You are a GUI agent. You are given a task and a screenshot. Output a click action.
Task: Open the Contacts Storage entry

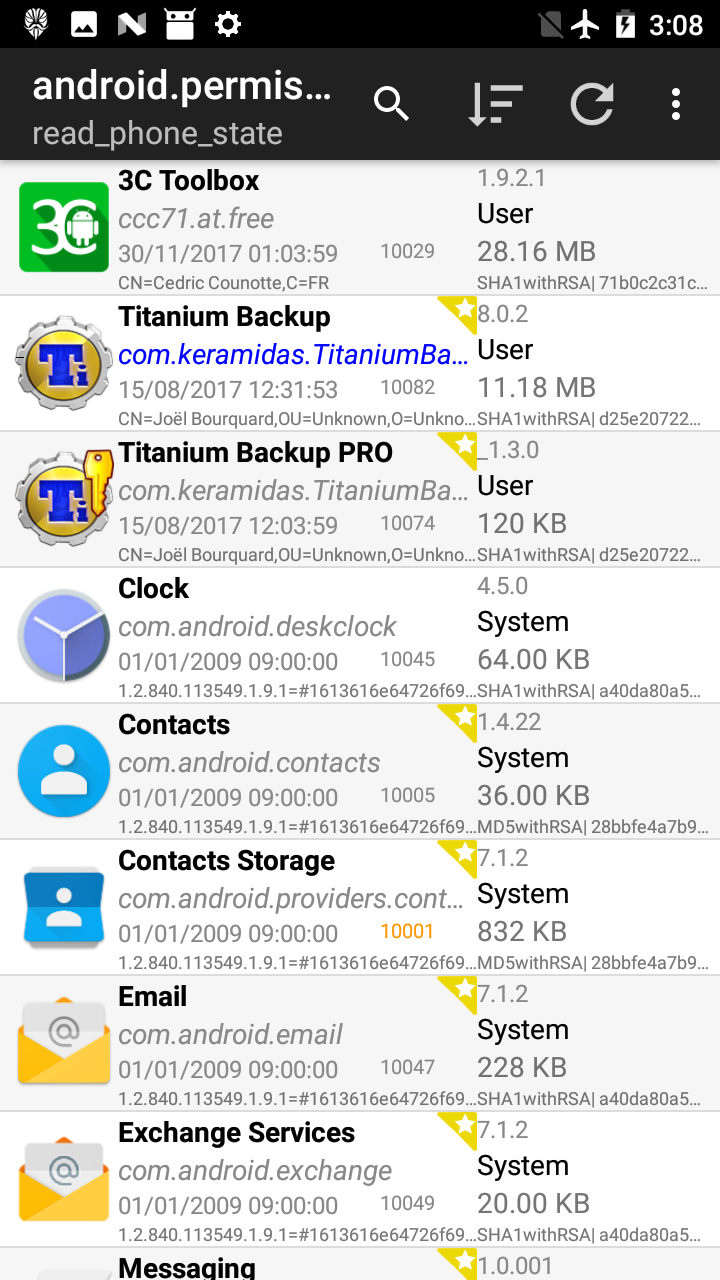pyautogui.click(x=360, y=908)
